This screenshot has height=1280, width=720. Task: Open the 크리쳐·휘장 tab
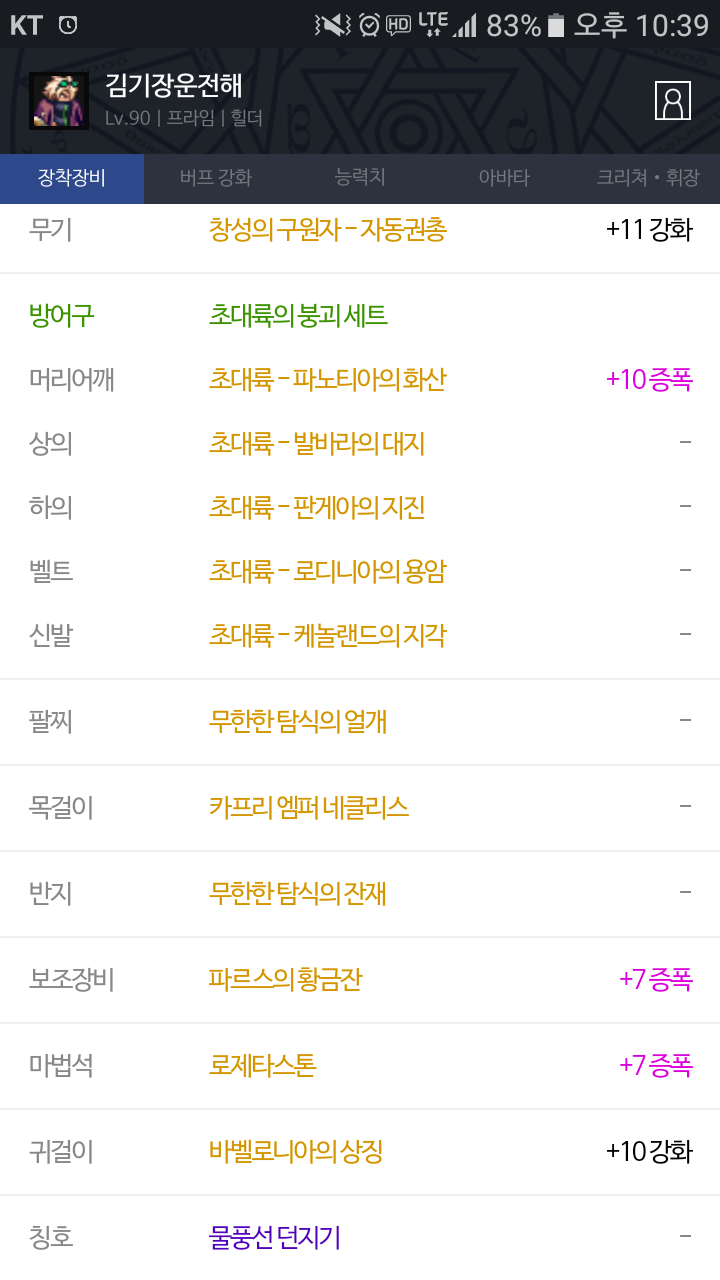point(648,179)
